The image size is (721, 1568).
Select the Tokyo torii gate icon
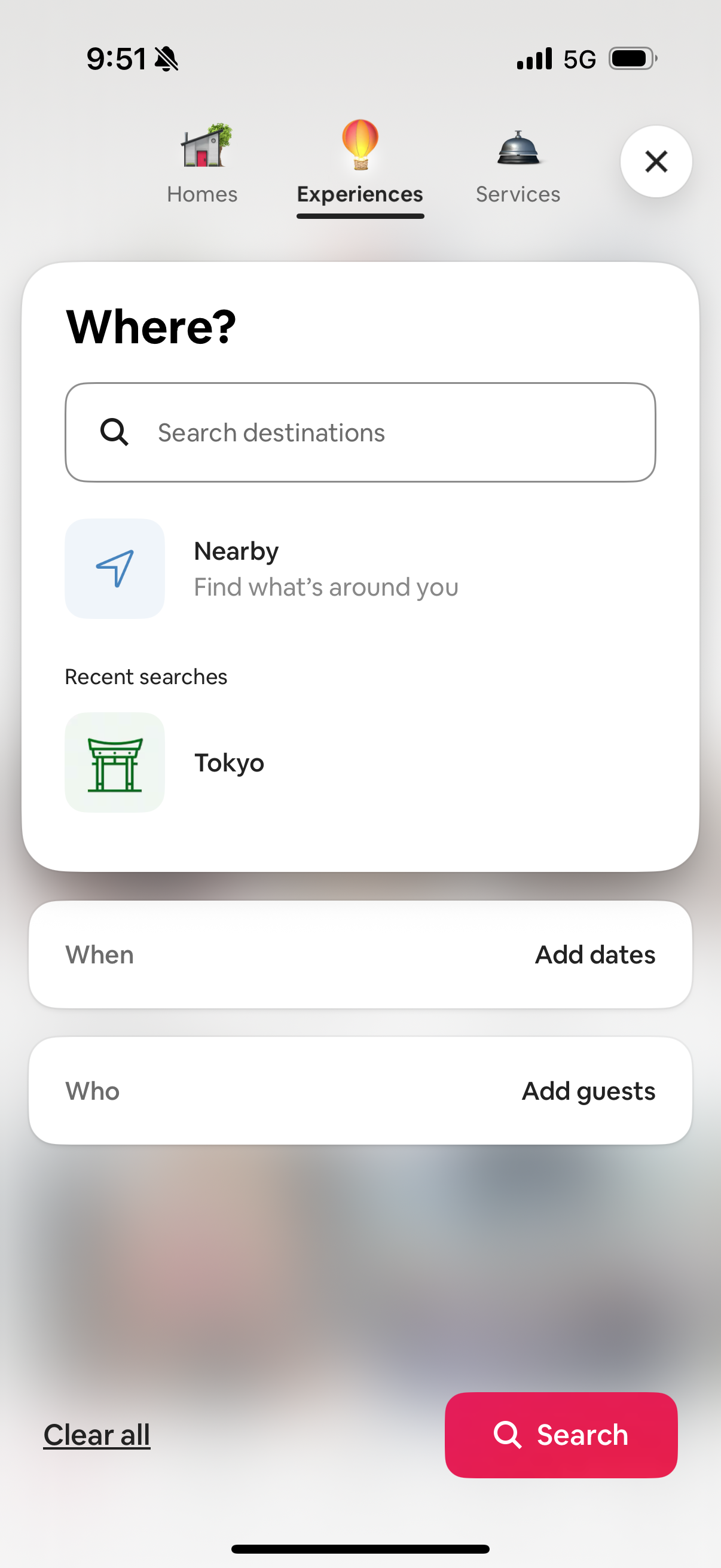(x=114, y=762)
